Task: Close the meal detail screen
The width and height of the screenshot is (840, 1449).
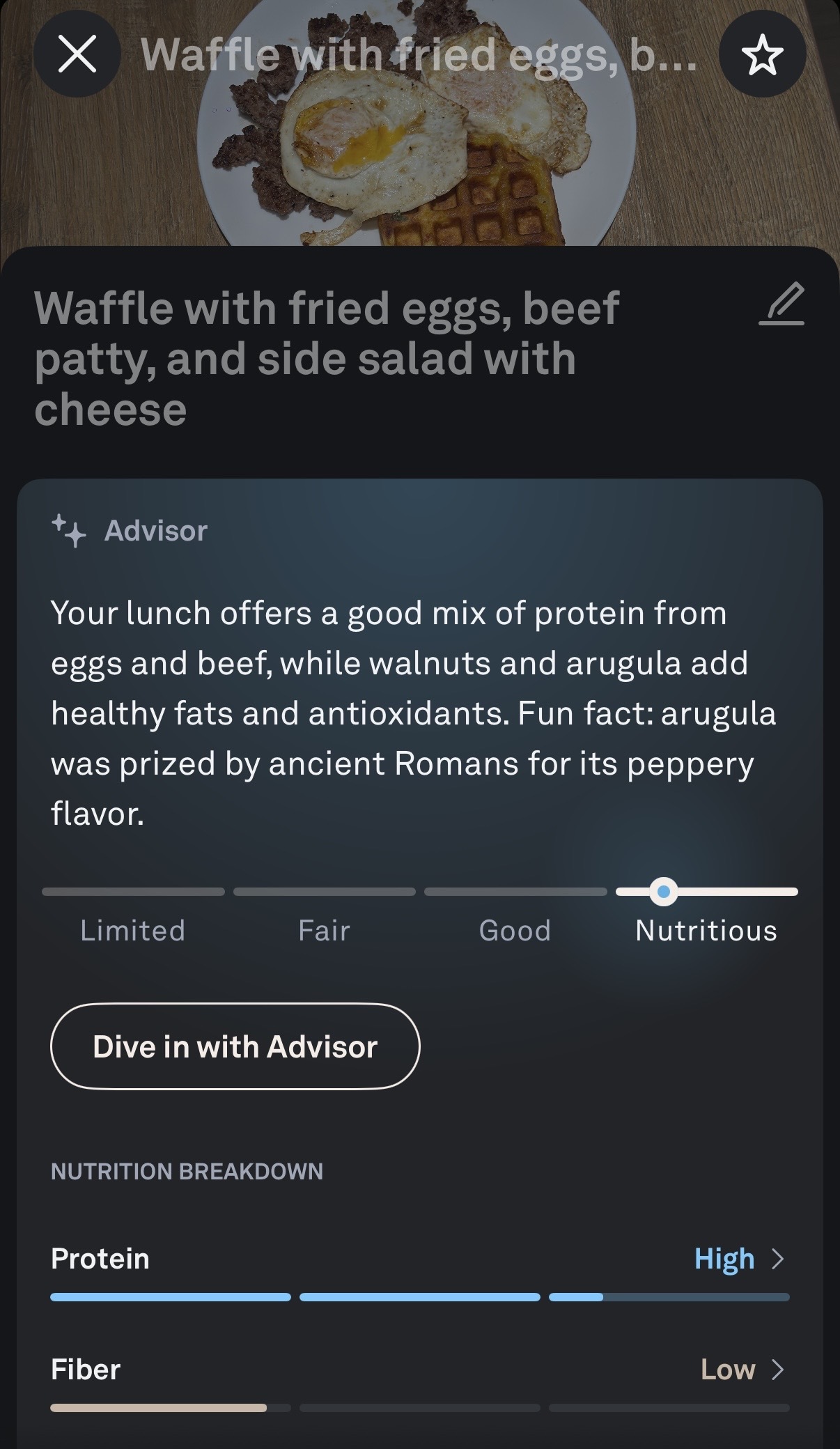Action: click(x=77, y=54)
